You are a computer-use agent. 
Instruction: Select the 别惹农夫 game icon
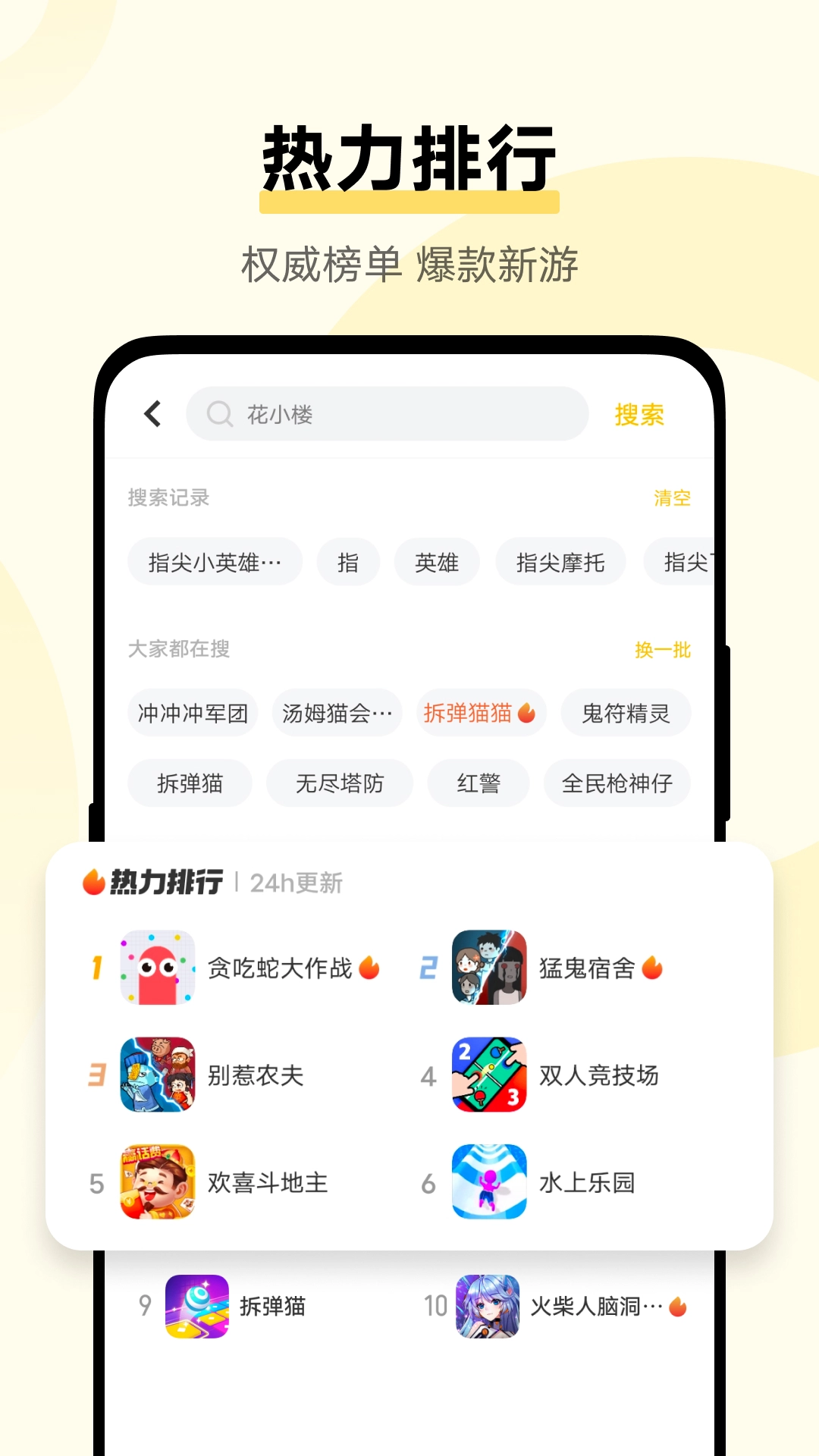[x=158, y=1075]
